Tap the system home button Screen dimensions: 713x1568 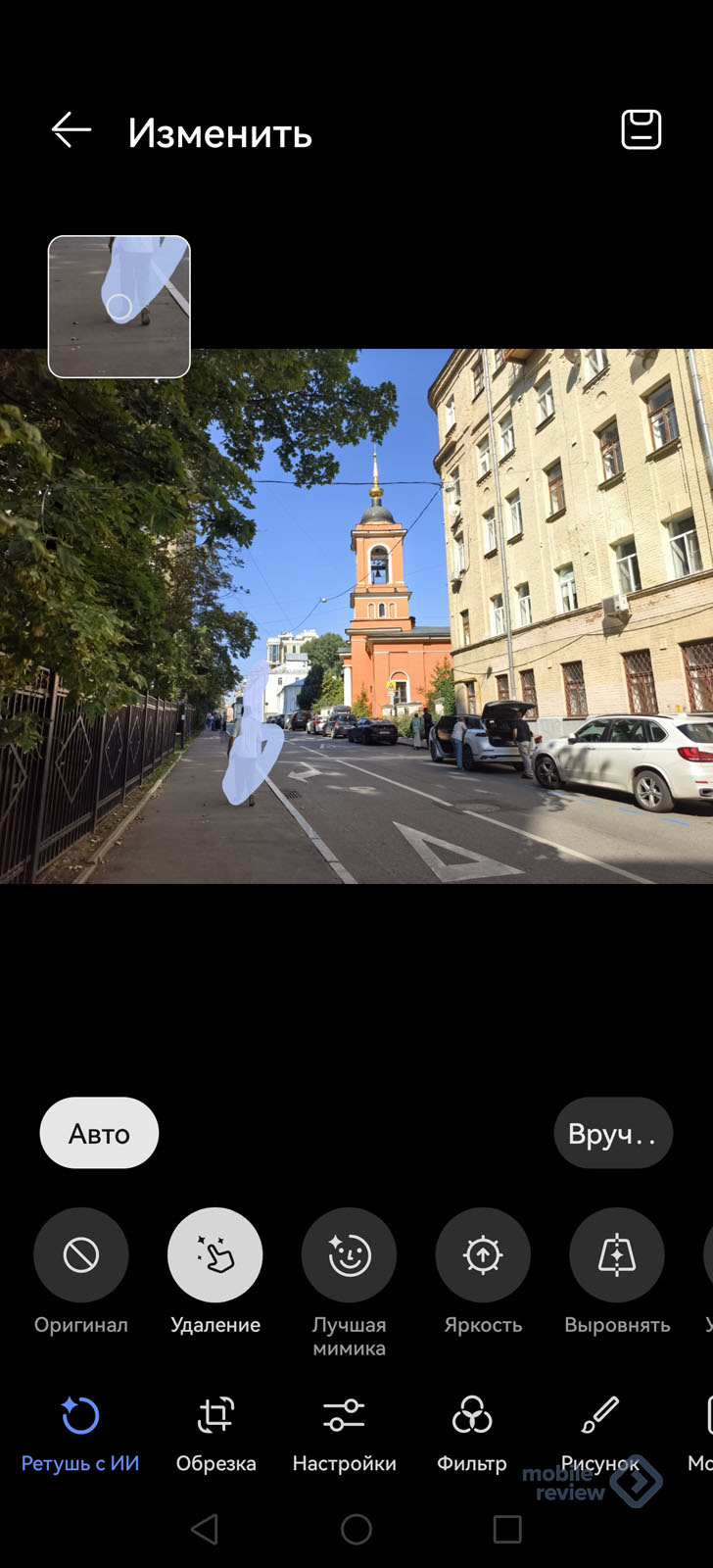[356, 1529]
